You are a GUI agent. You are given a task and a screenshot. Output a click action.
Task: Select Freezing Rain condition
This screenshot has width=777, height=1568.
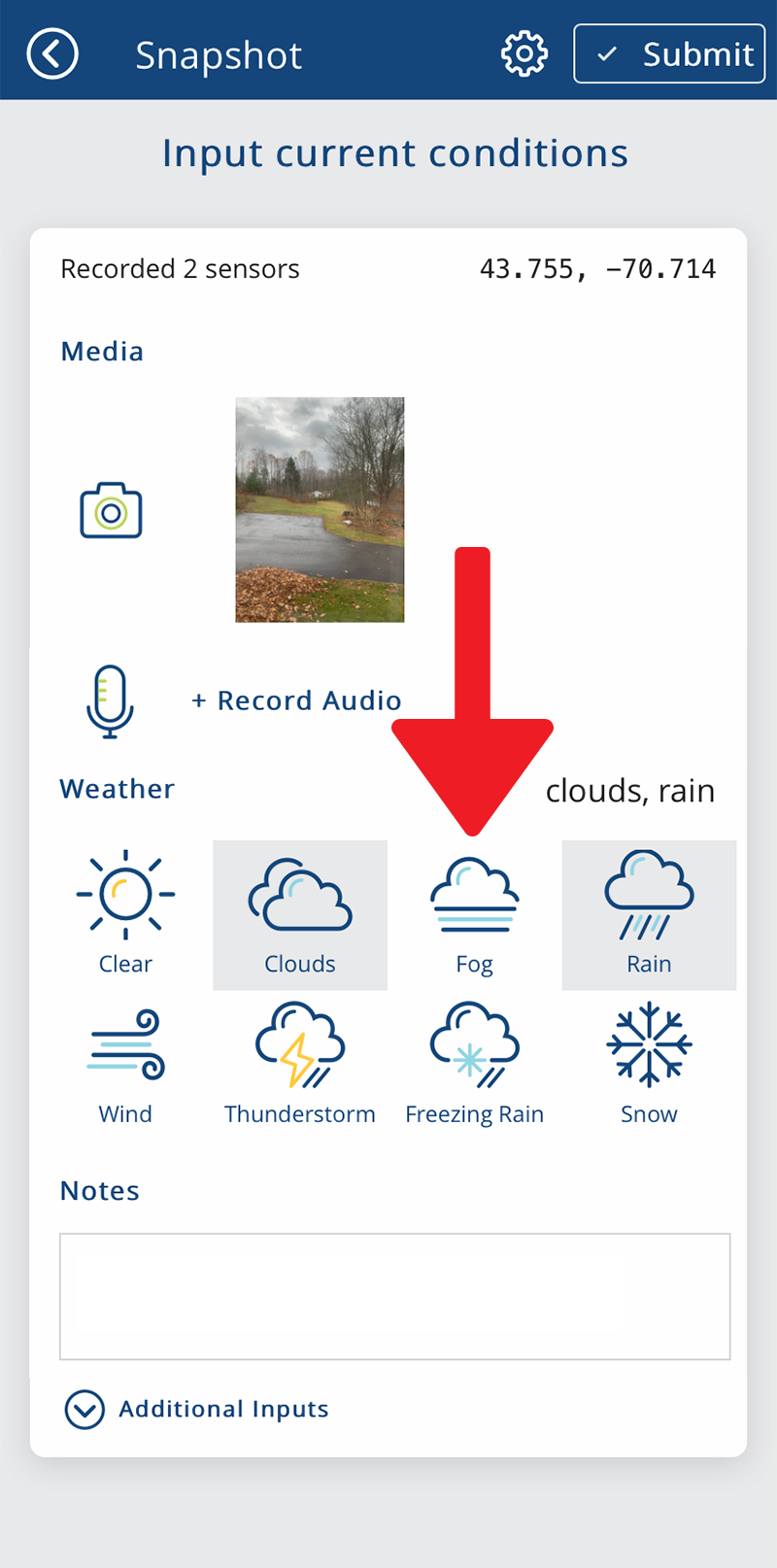(x=474, y=1065)
